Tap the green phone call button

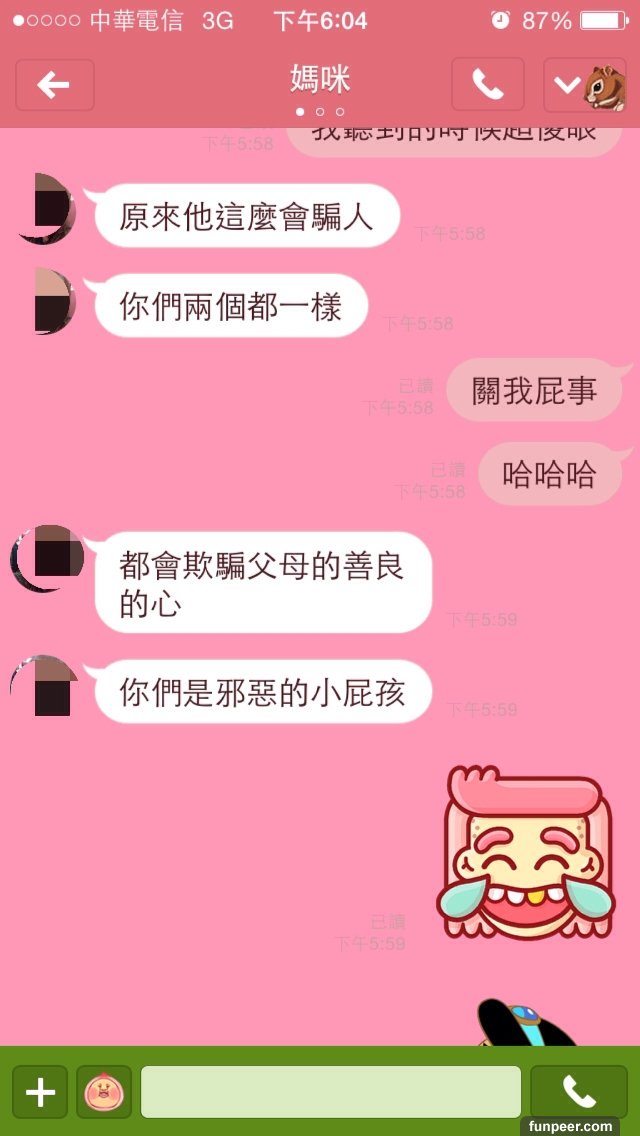[578, 1092]
